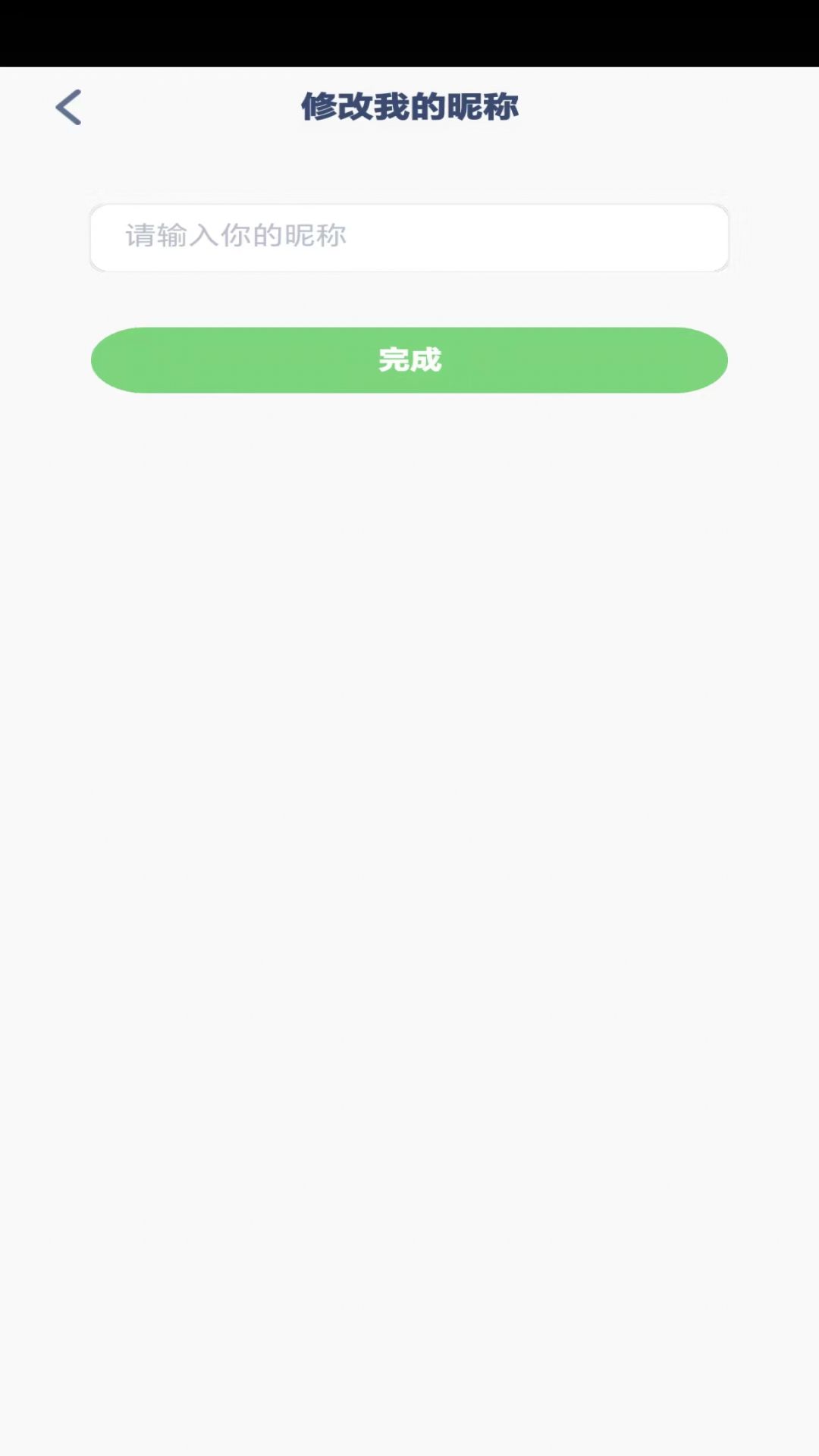
Task: Activate the nickname text box for typing
Action: tap(409, 237)
